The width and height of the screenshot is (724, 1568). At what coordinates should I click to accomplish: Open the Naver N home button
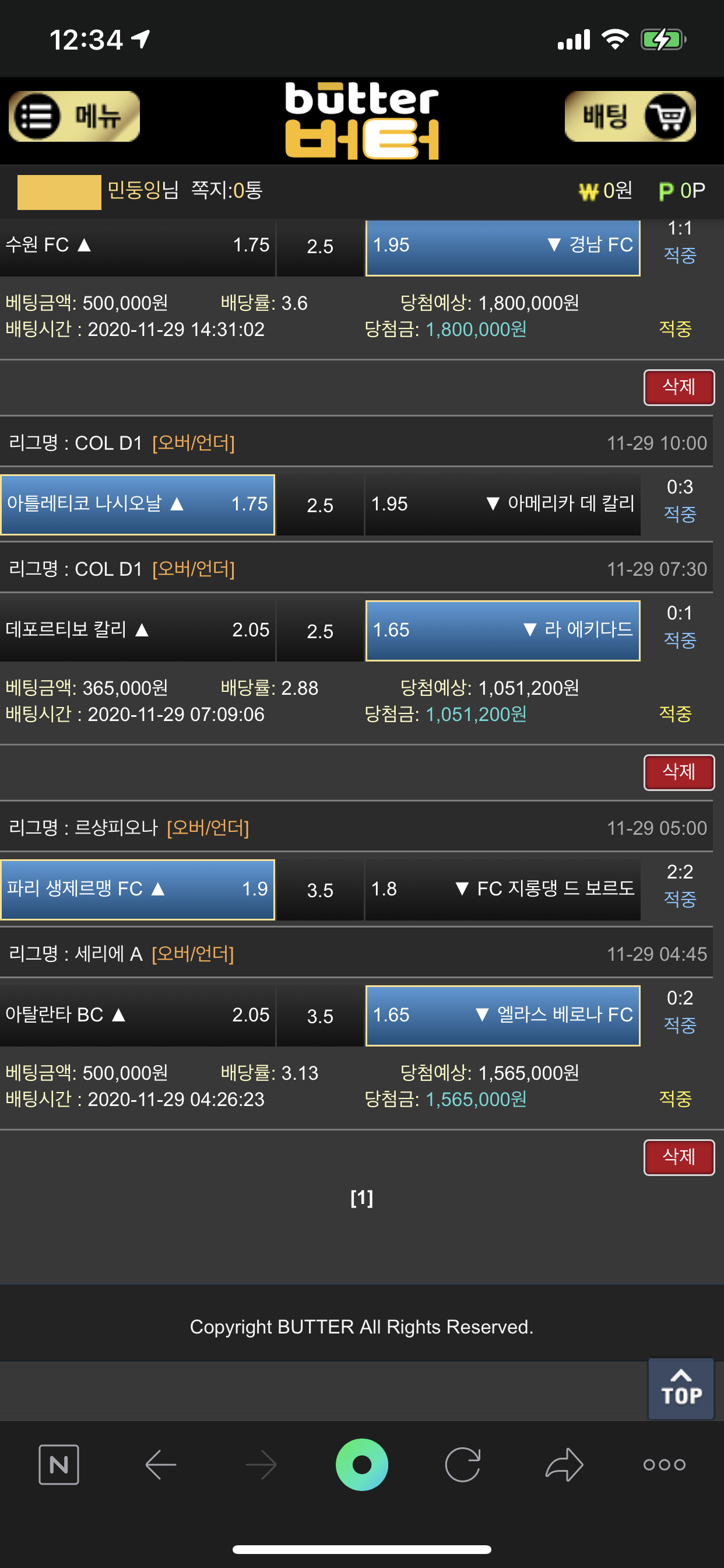[59, 1465]
